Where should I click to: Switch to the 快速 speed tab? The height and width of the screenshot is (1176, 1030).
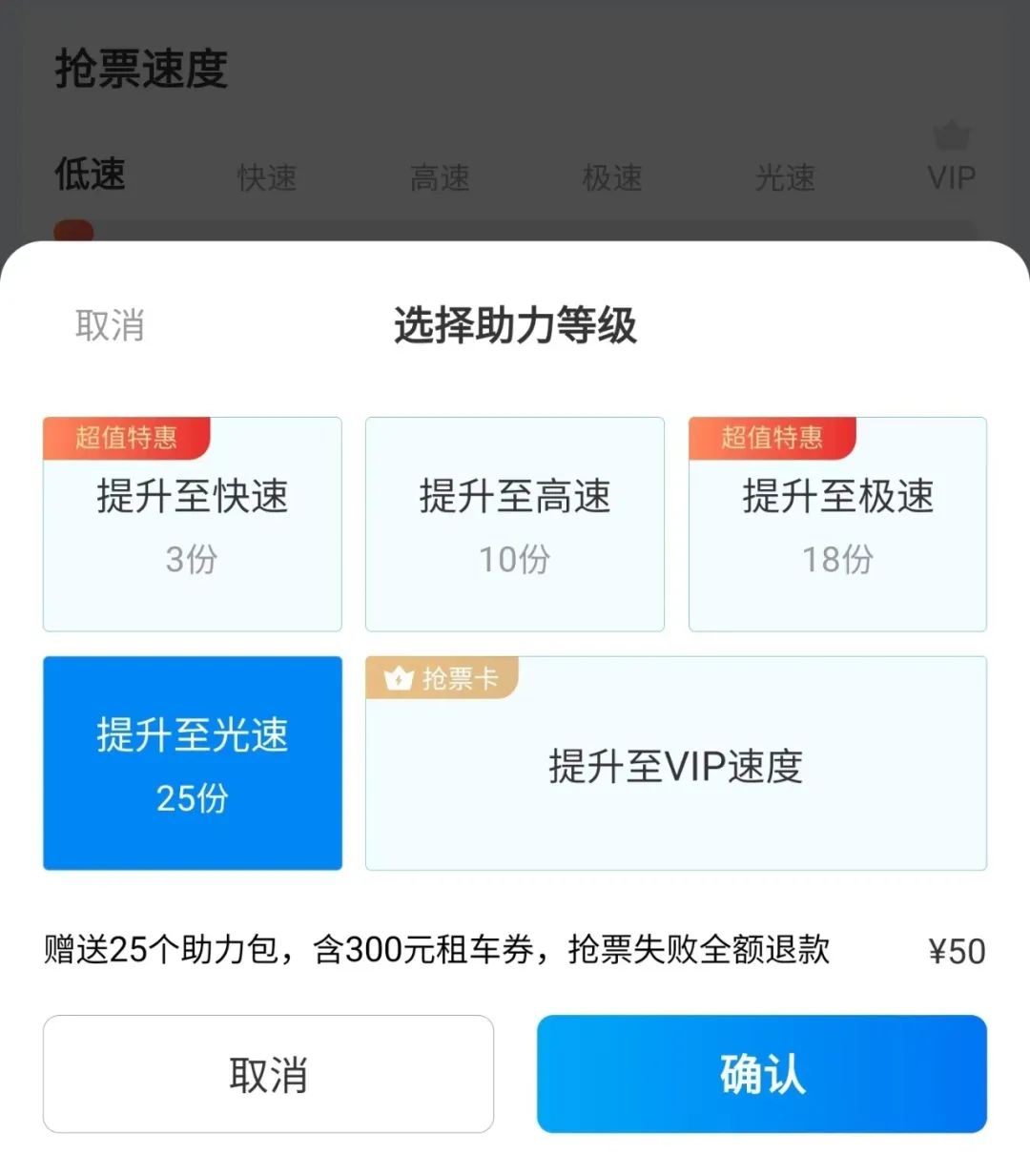(268, 177)
